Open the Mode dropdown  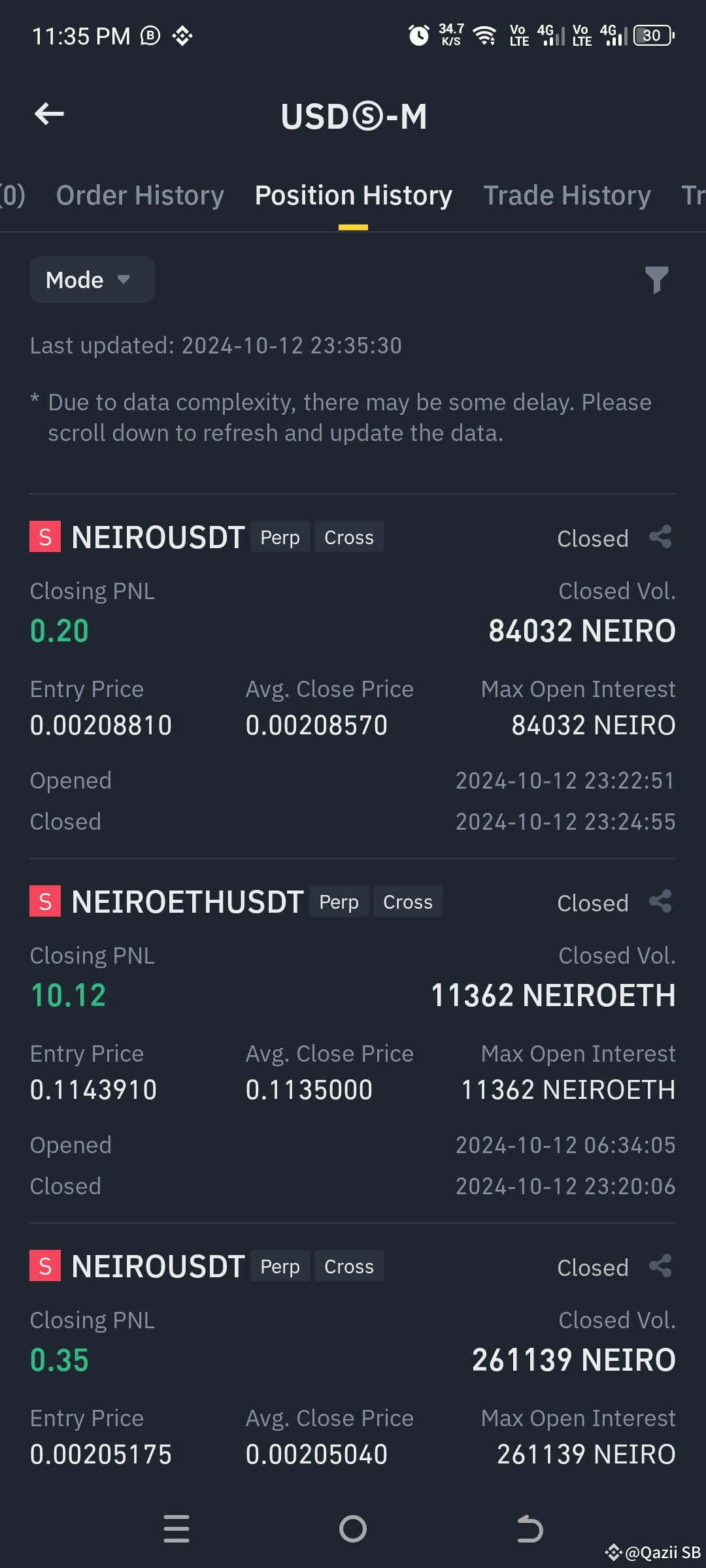point(92,280)
